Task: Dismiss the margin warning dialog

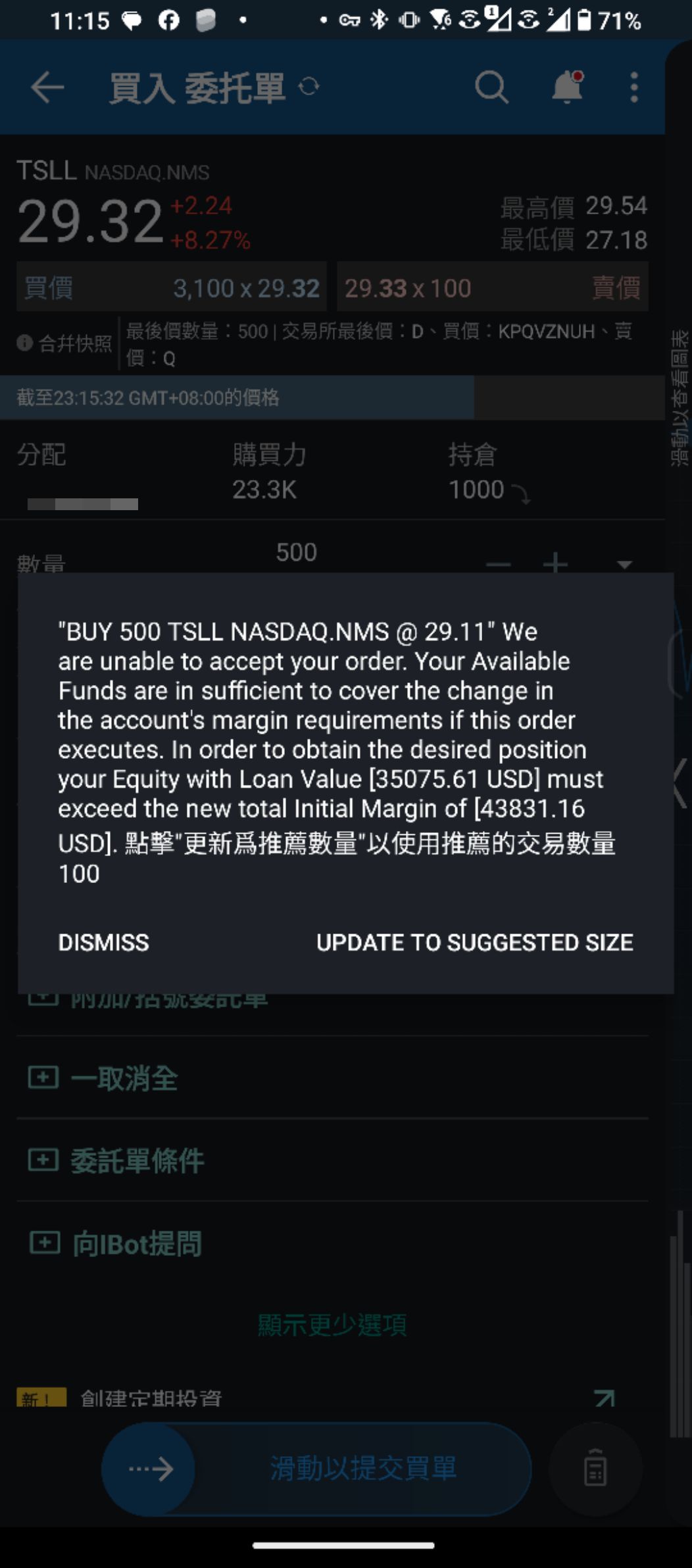Action: click(x=104, y=943)
